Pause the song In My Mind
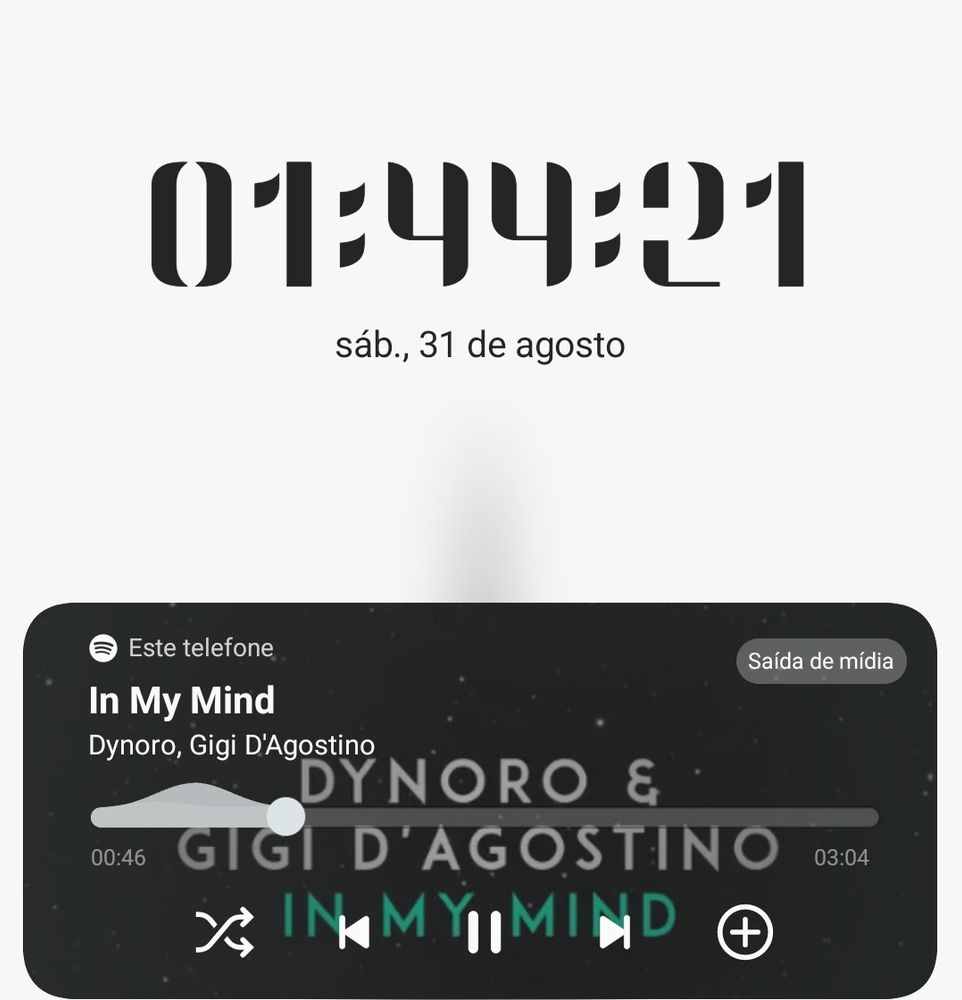Viewport: 962px width, 1000px height. tap(484, 933)
